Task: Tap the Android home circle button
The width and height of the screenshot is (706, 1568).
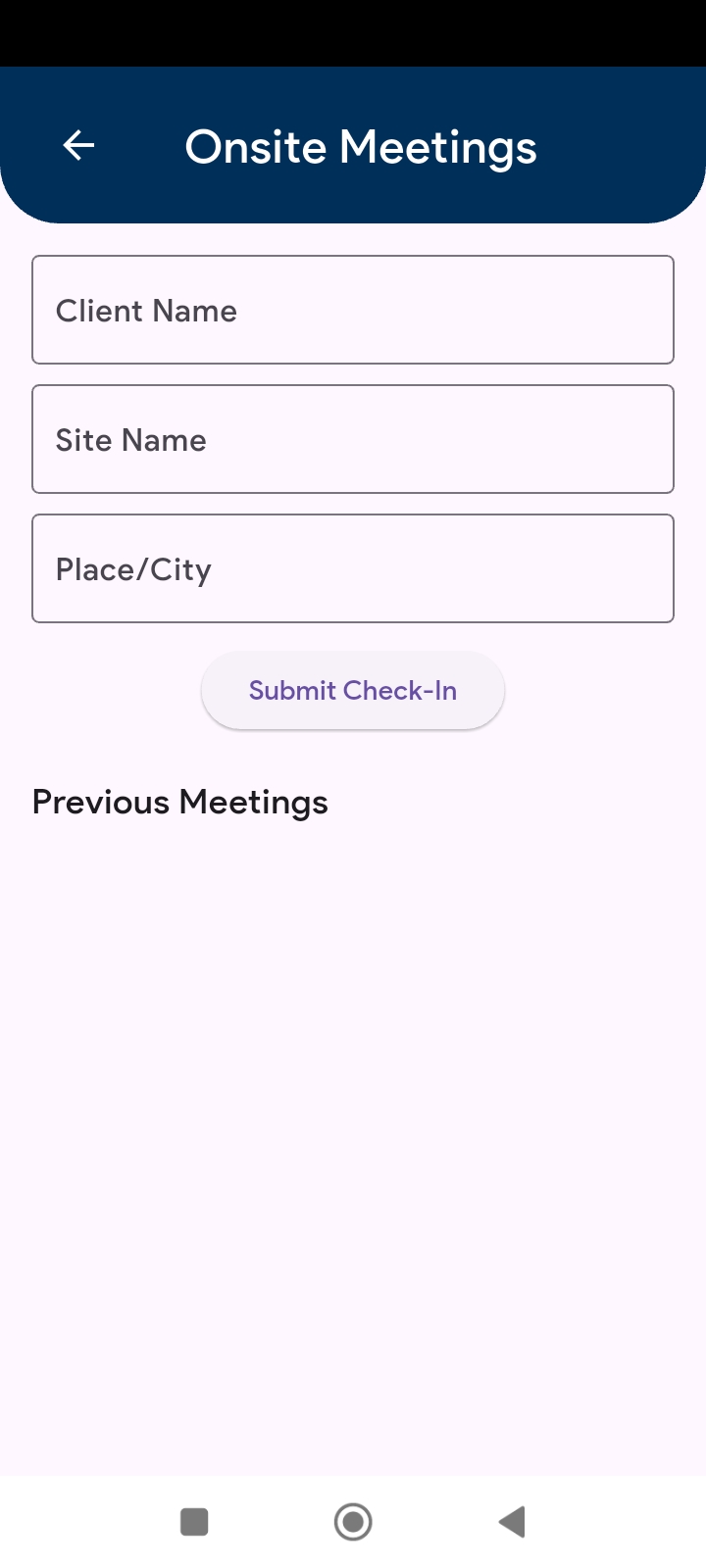Action: [353, 1521]
